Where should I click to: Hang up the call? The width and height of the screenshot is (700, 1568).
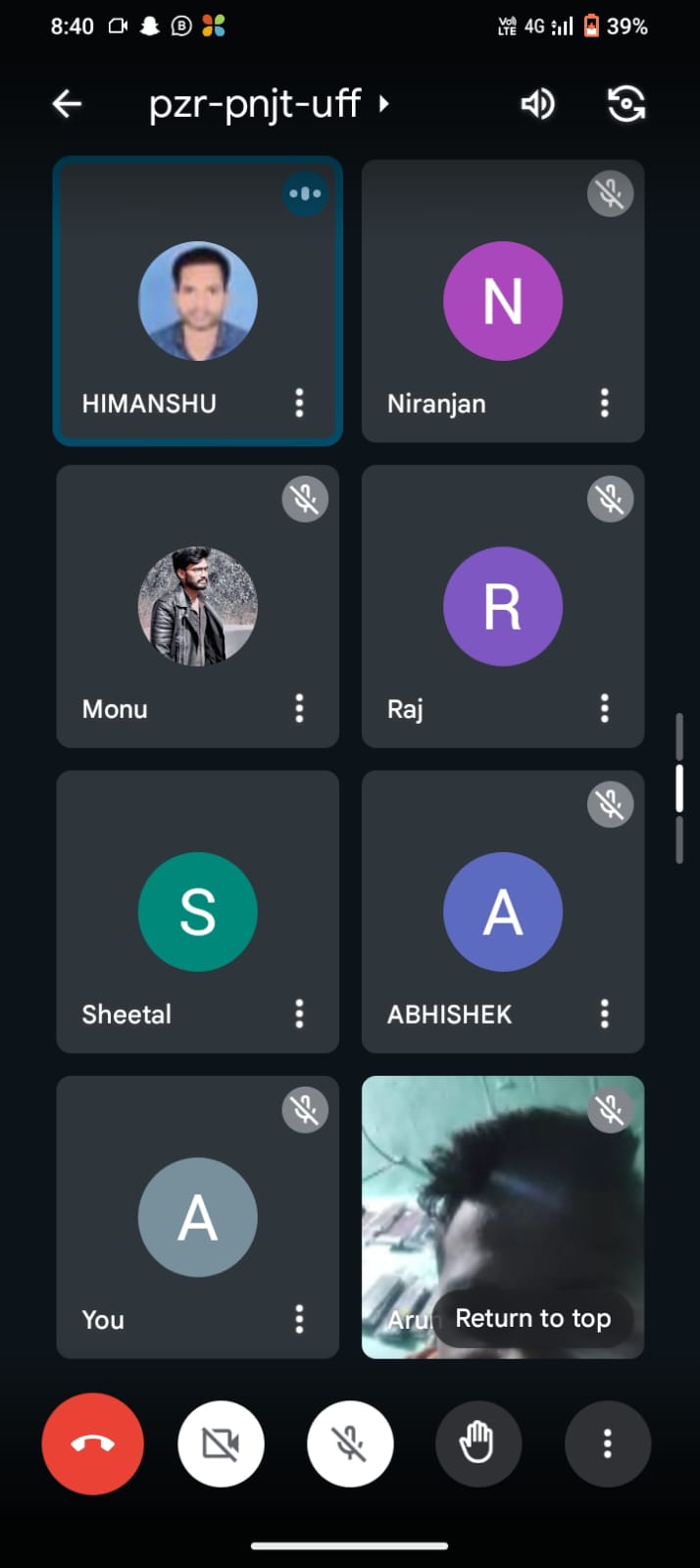point(93,1443)
